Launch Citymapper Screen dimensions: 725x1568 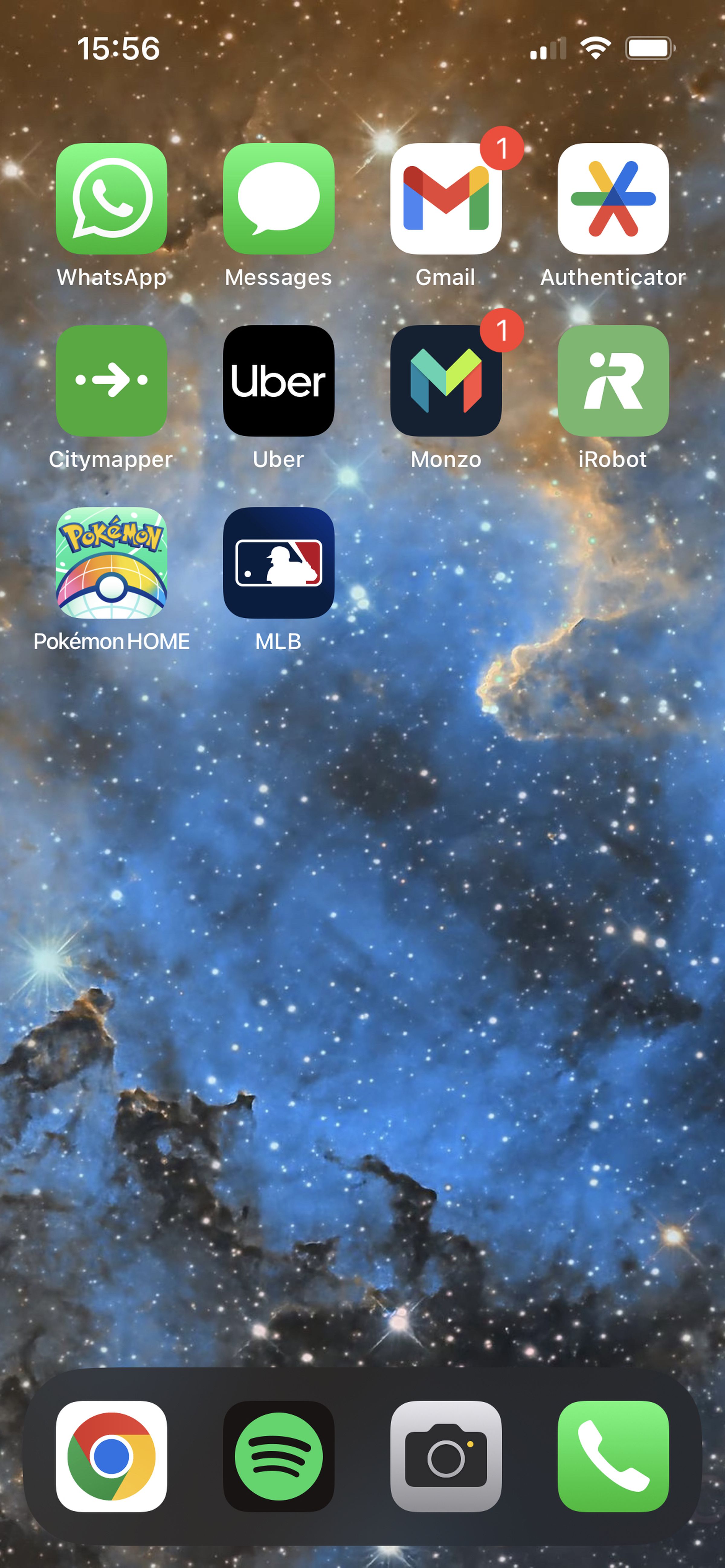[111, 380]
